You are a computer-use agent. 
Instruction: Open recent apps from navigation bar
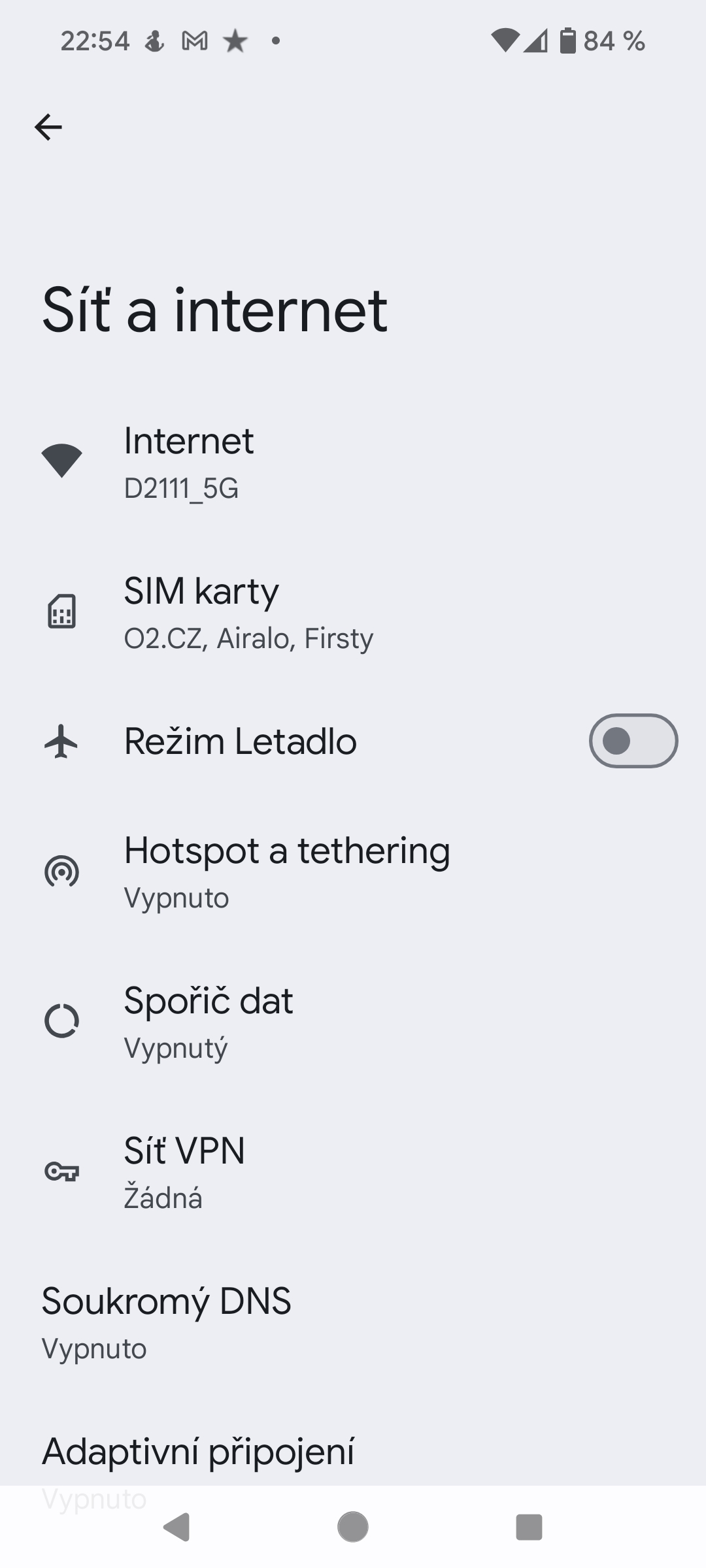(529, 1527)
